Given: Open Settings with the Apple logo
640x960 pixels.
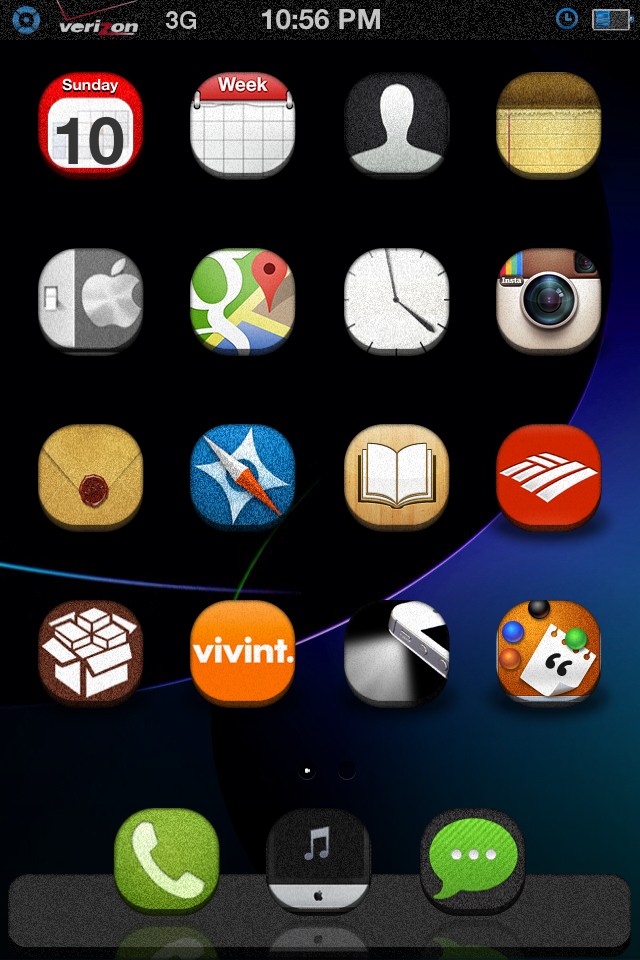Looking at the screenshot, I should [x=89, y=301].
